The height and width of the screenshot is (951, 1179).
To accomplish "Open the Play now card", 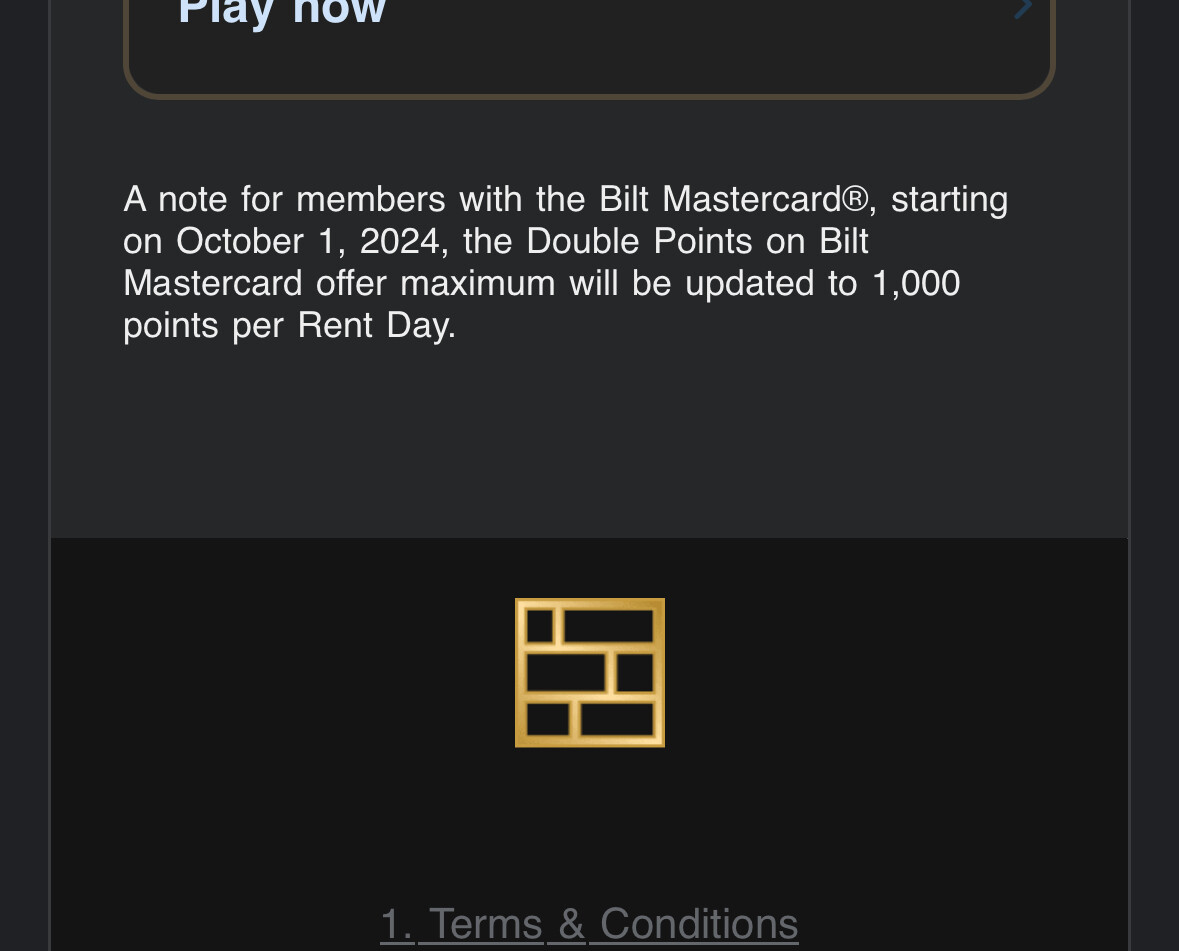I will click(x=588, y=30).
